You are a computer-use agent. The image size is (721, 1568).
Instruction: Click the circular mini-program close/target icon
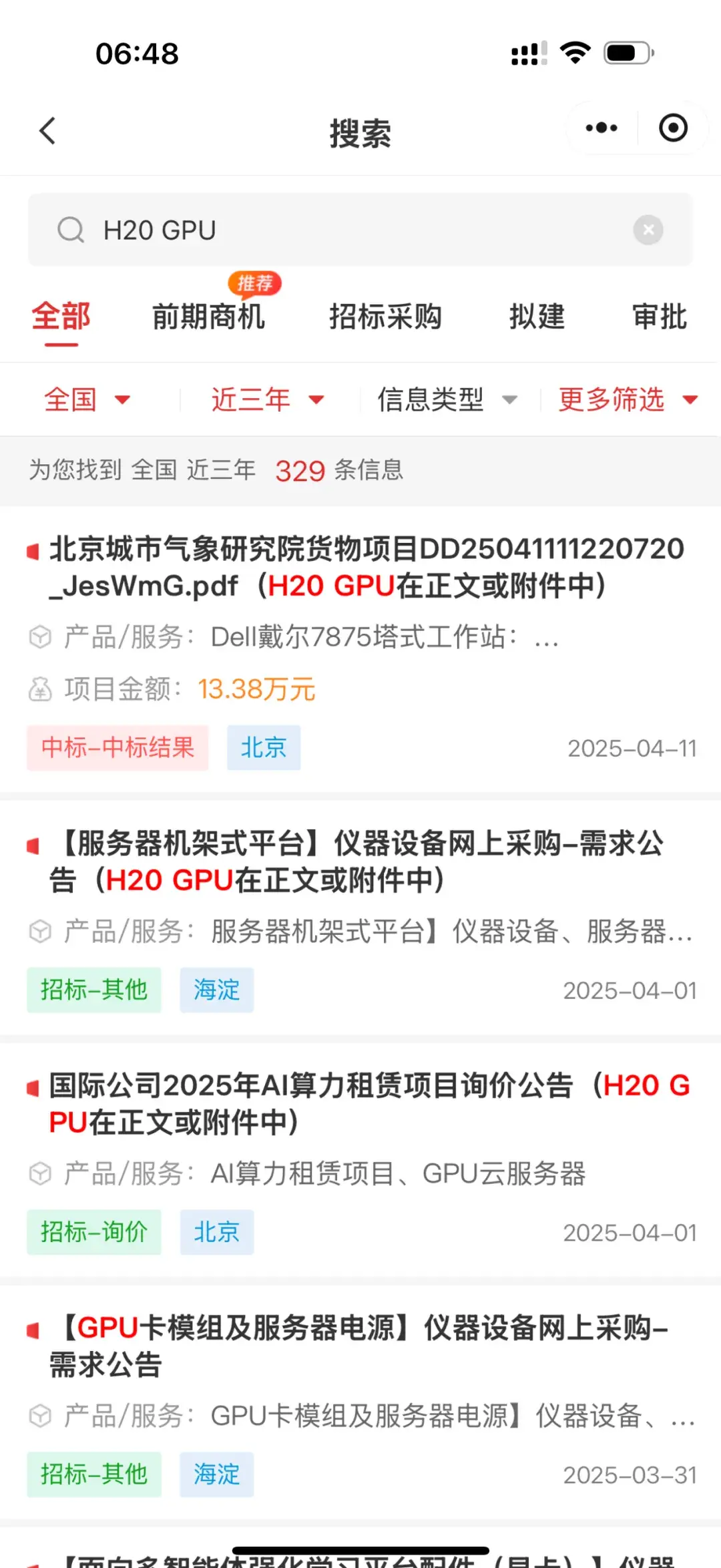[673, 128]
